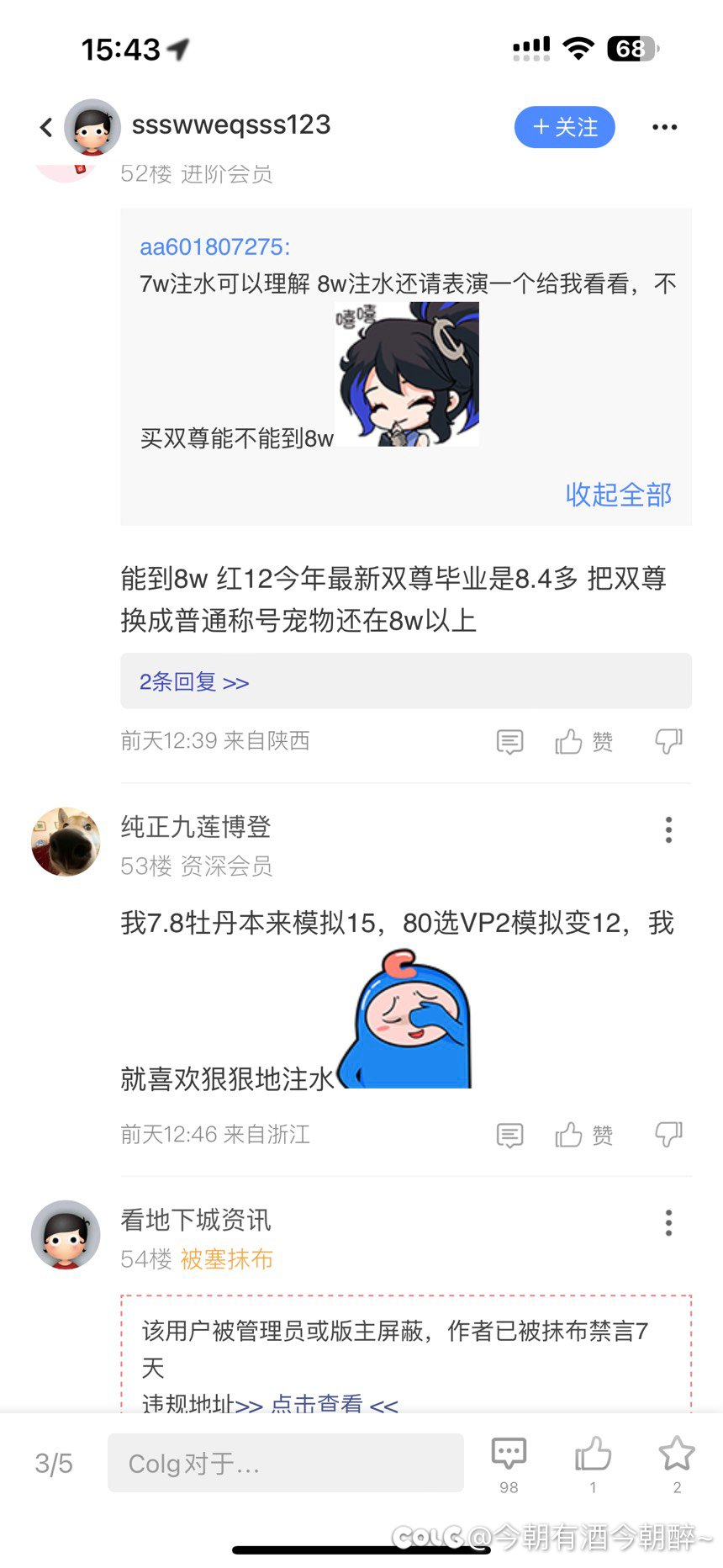This screenshot has width=723, height=1568.
Task: Tap the Colg对于… reply input field
Action: (x=286, y=1463)
